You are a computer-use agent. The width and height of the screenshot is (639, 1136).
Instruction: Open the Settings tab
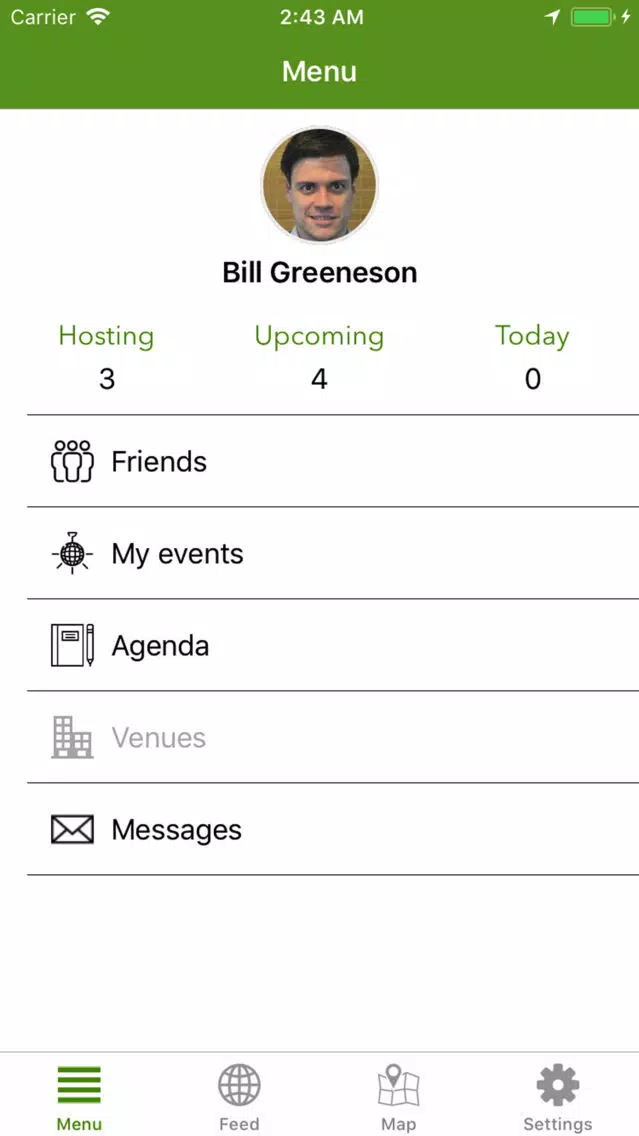point(558,1096)
